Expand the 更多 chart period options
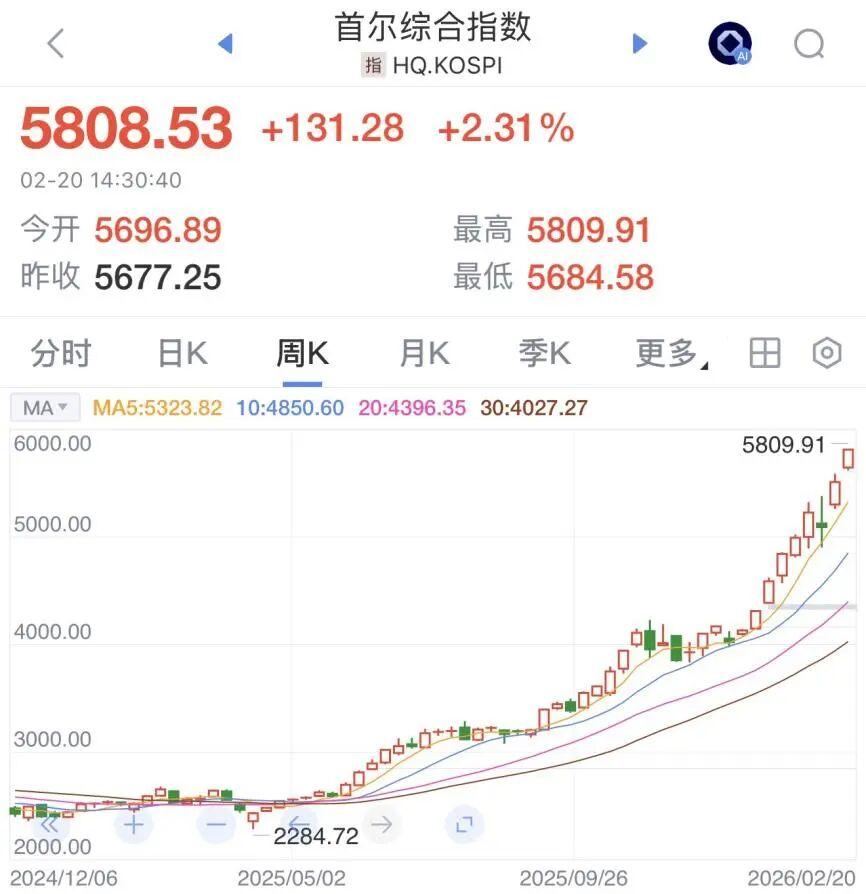 (x=668, y=353)
